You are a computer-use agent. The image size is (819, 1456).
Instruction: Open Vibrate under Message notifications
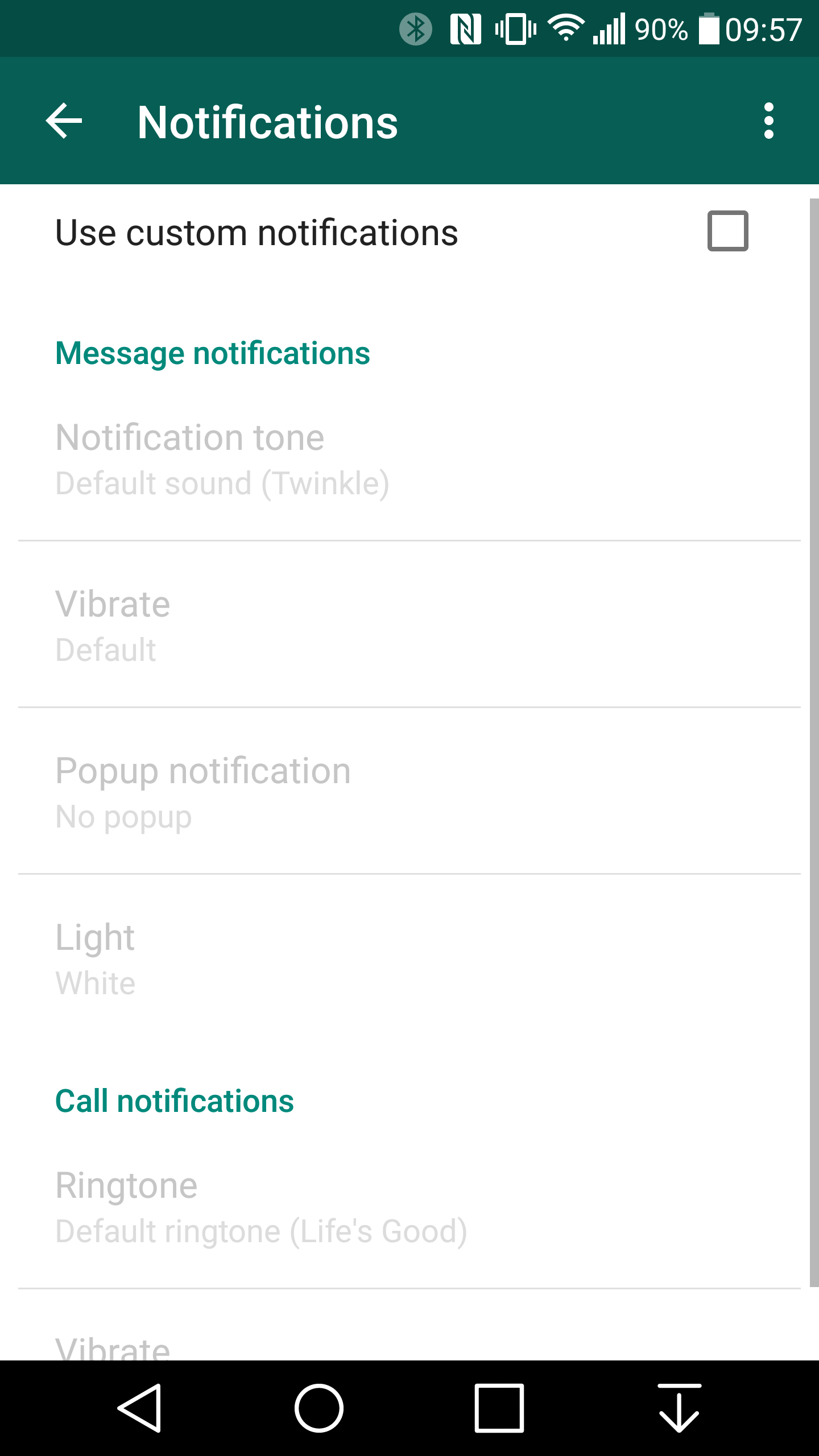coord(409,624)
